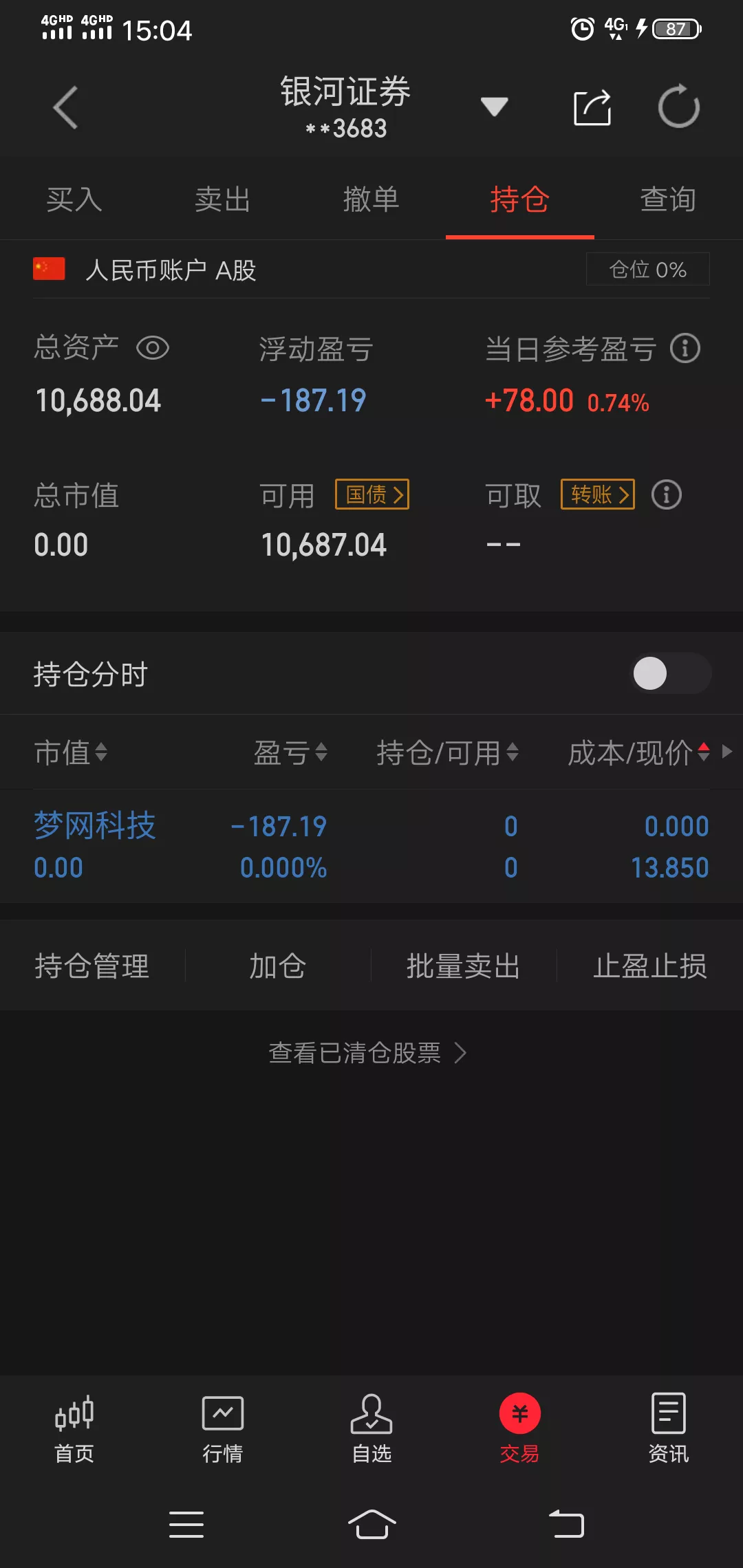Open the account dropdown next to 银河证券
Screen dimensions: 743x1568
pos(494,107)
